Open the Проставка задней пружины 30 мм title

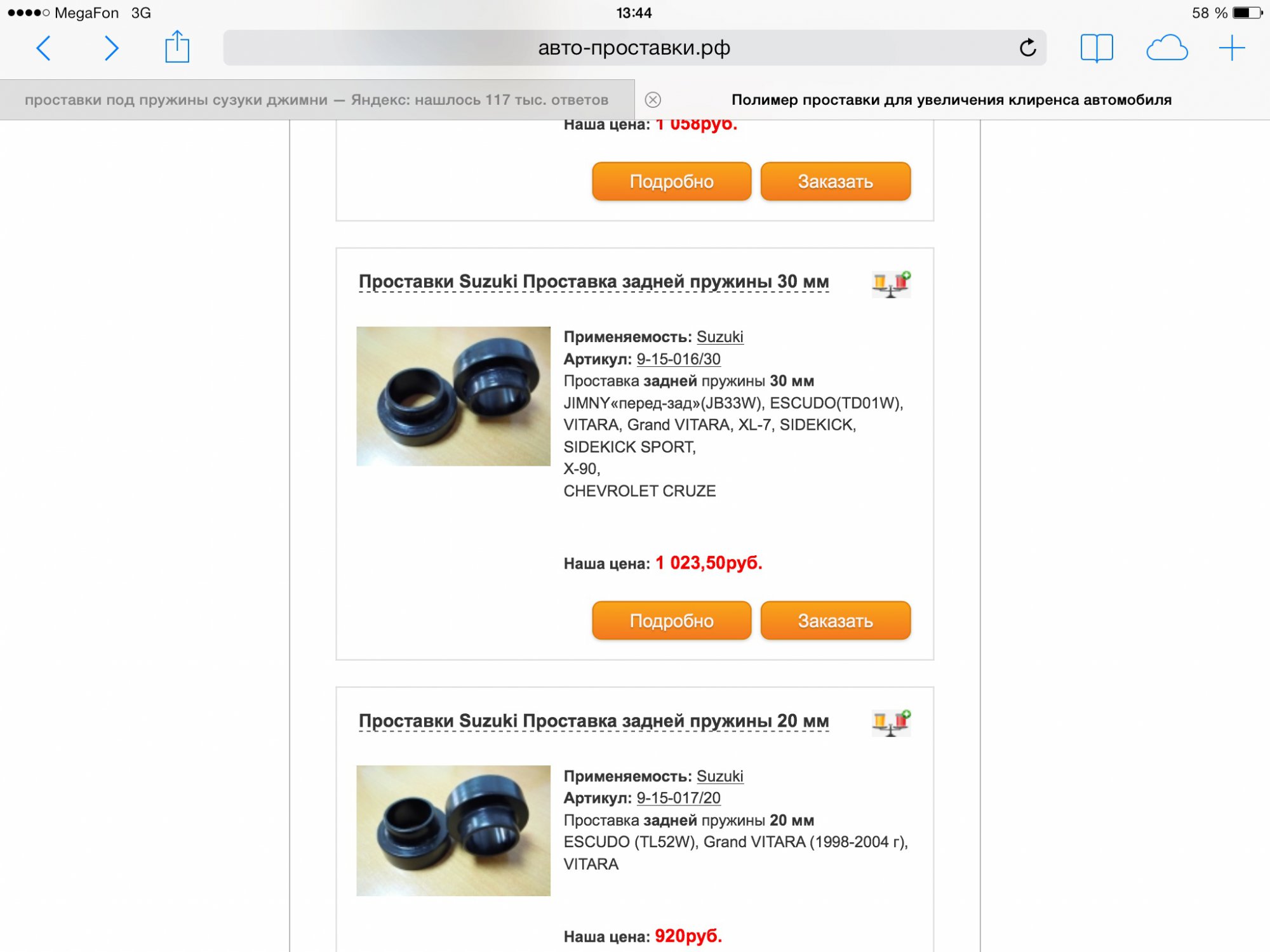593,281
